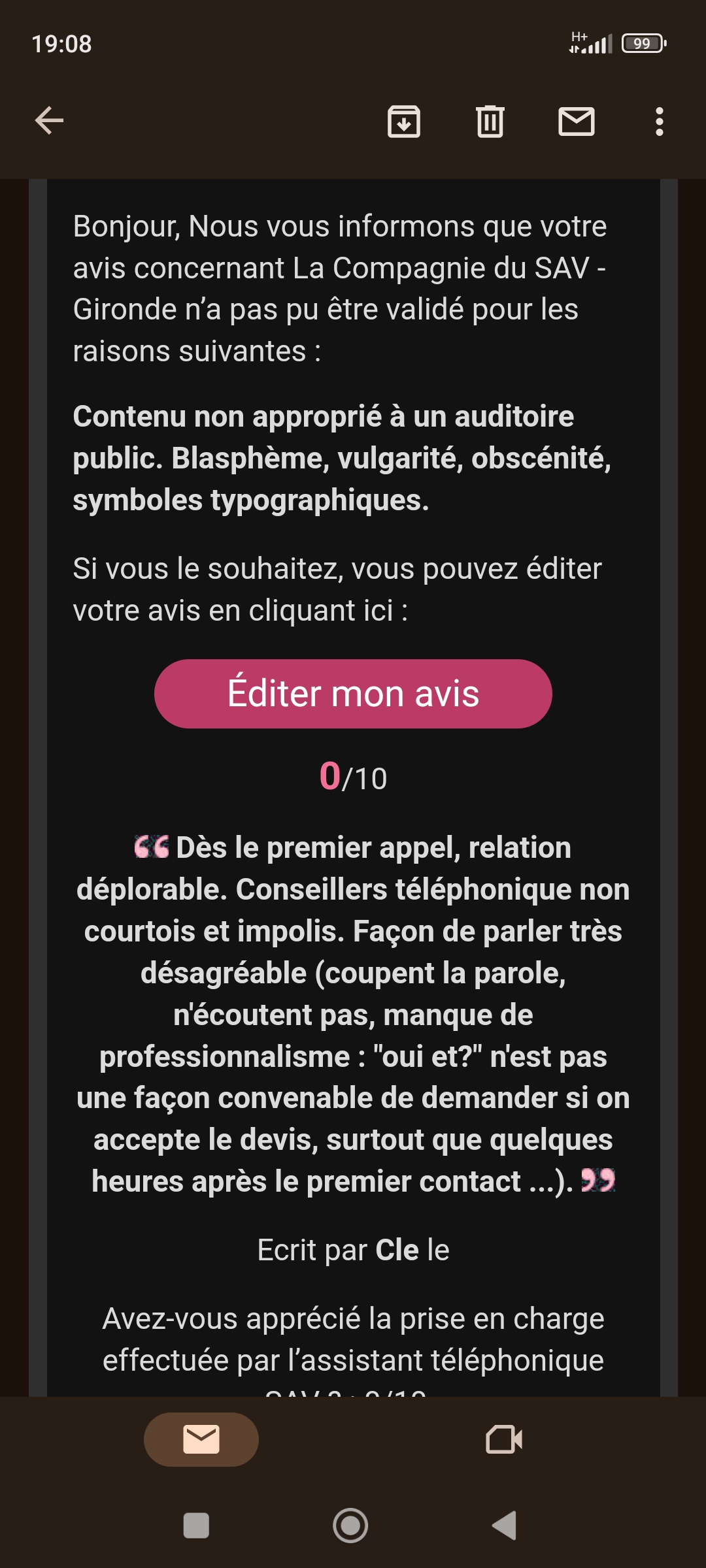Delete this email
This screenshot has width=706, height=1568.
click(490, 122)
